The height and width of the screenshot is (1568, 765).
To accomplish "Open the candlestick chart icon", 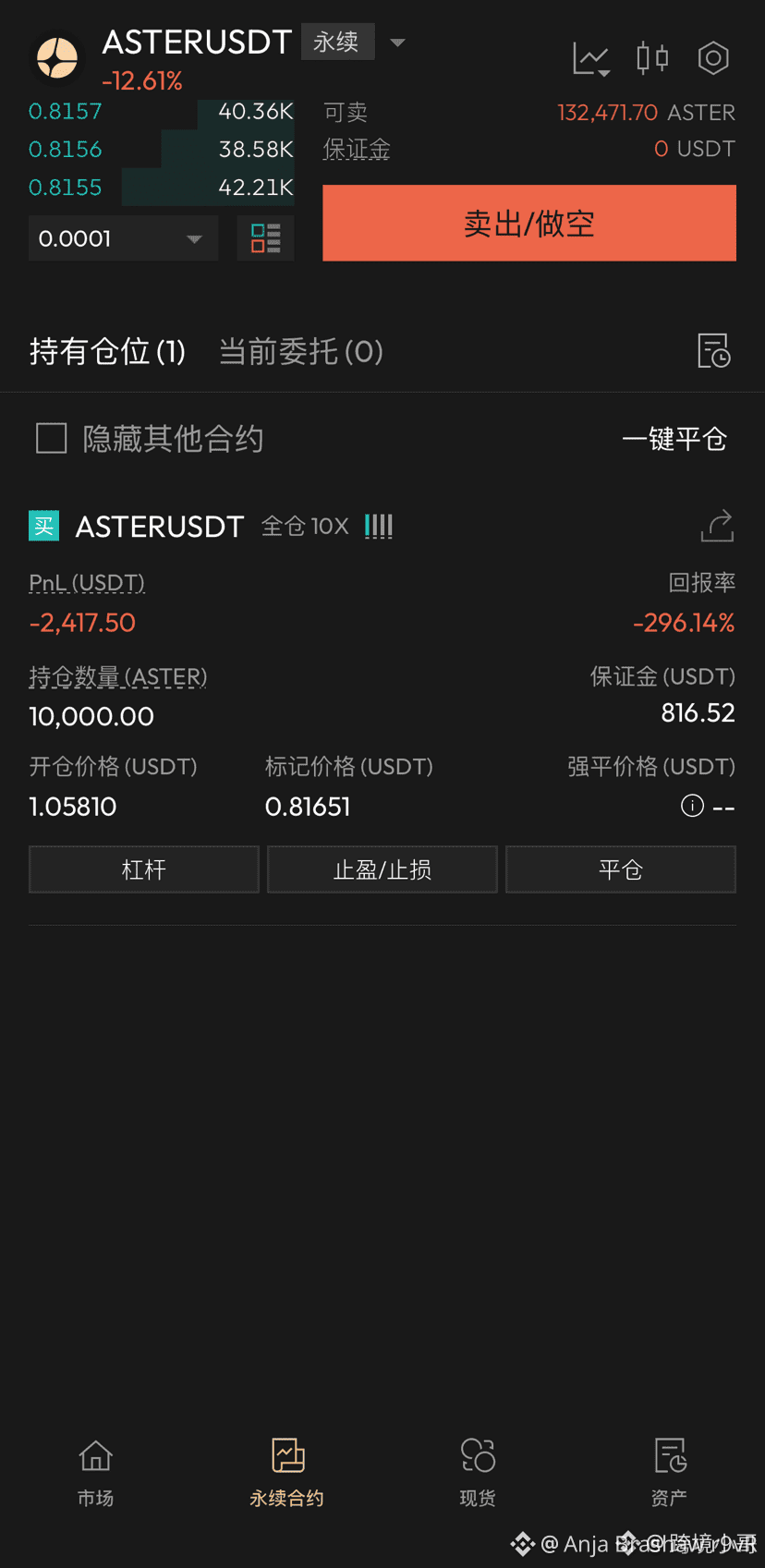I will point(652,58).
